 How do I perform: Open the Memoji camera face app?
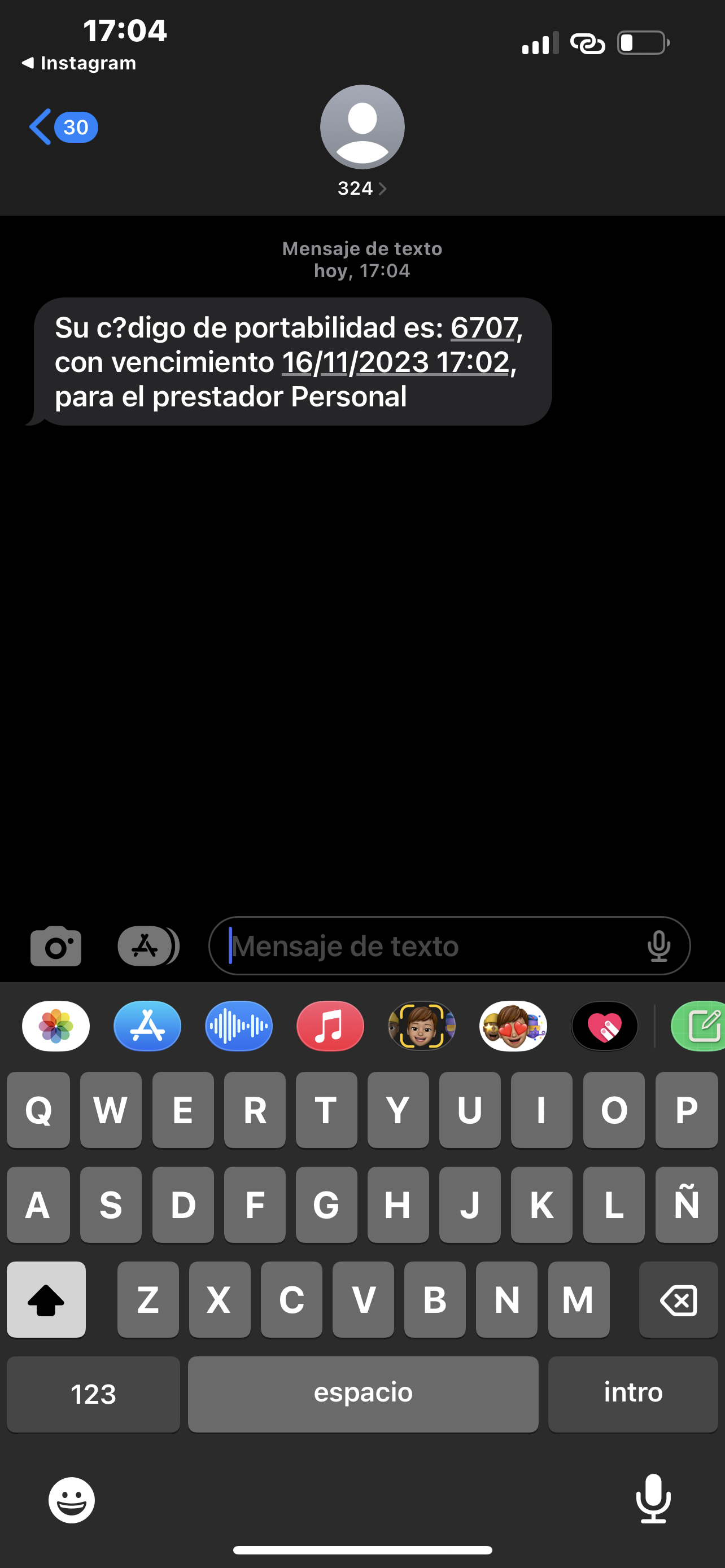[x=422, y=1026]
